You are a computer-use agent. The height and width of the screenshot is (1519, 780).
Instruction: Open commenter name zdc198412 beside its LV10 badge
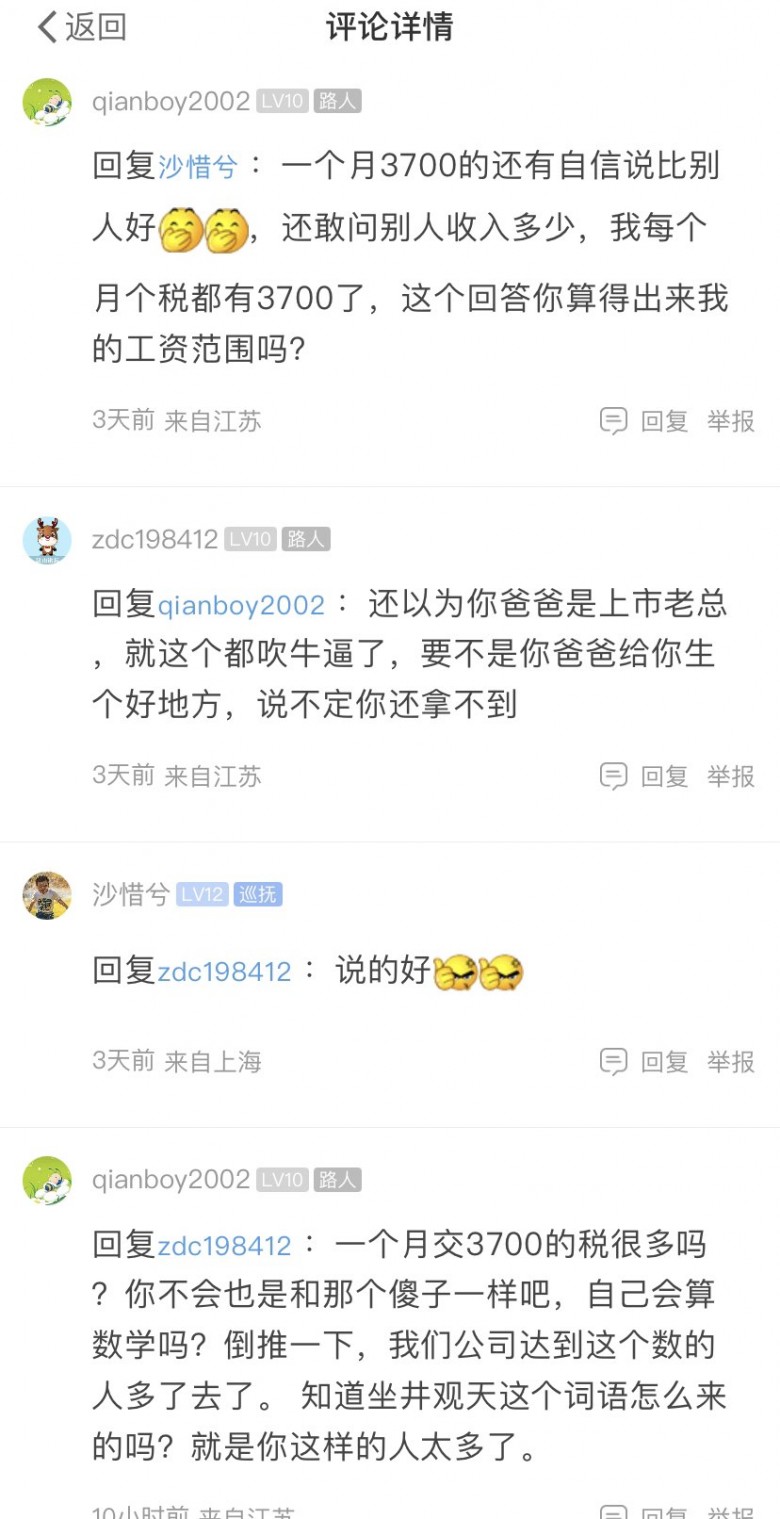(155, 540)
